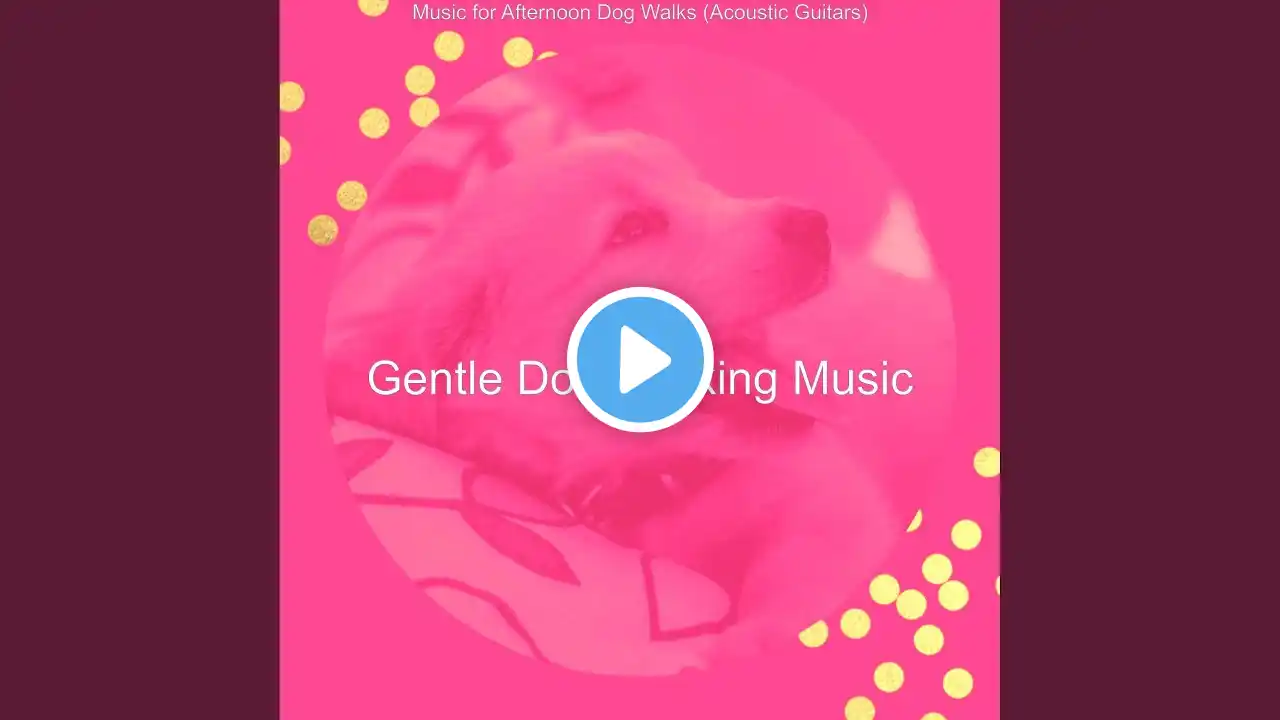Play the Gentle Dog Walking Music video
Screen dimensions: 1280x720
click(x=640, y=360)
